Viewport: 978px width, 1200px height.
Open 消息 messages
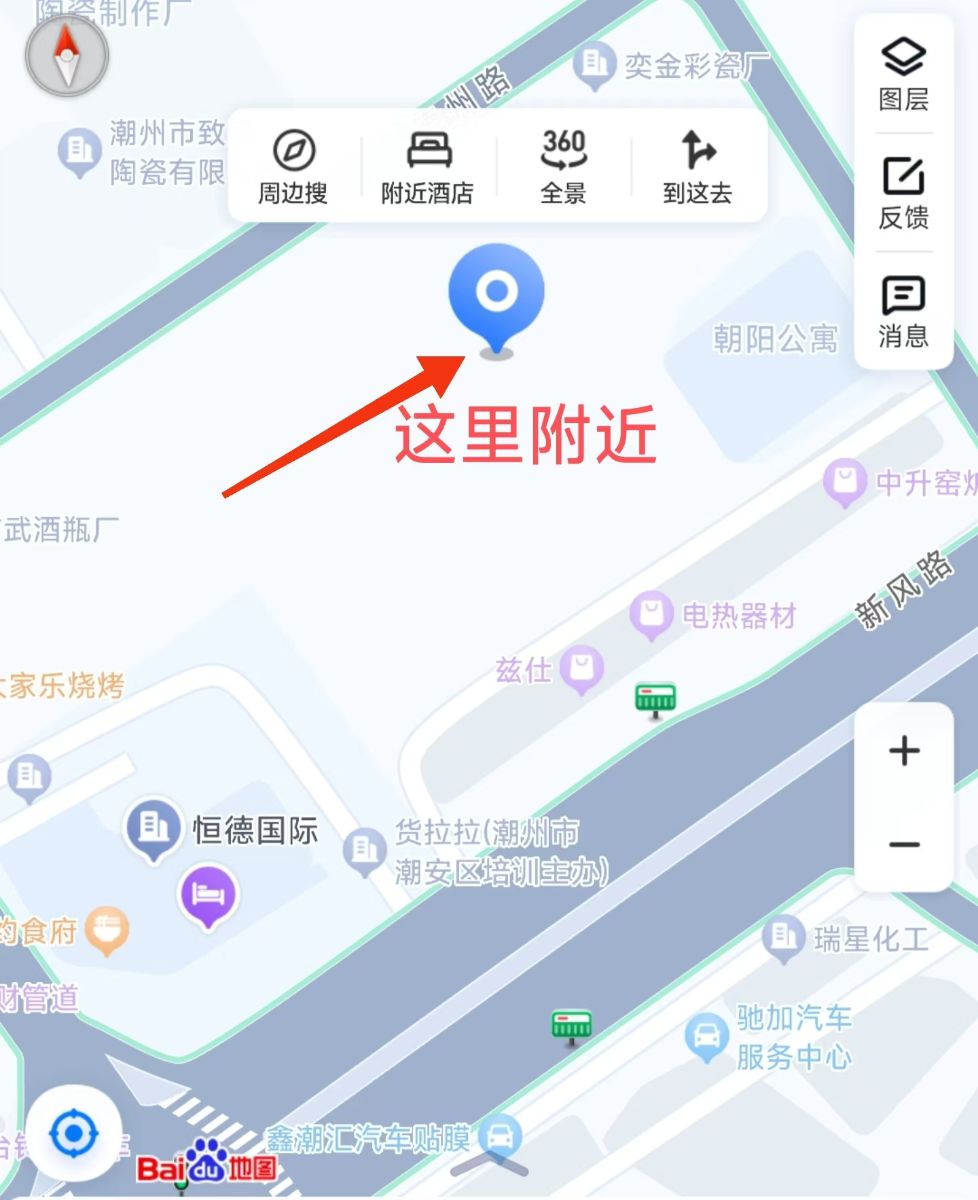(x=904, y=311)
